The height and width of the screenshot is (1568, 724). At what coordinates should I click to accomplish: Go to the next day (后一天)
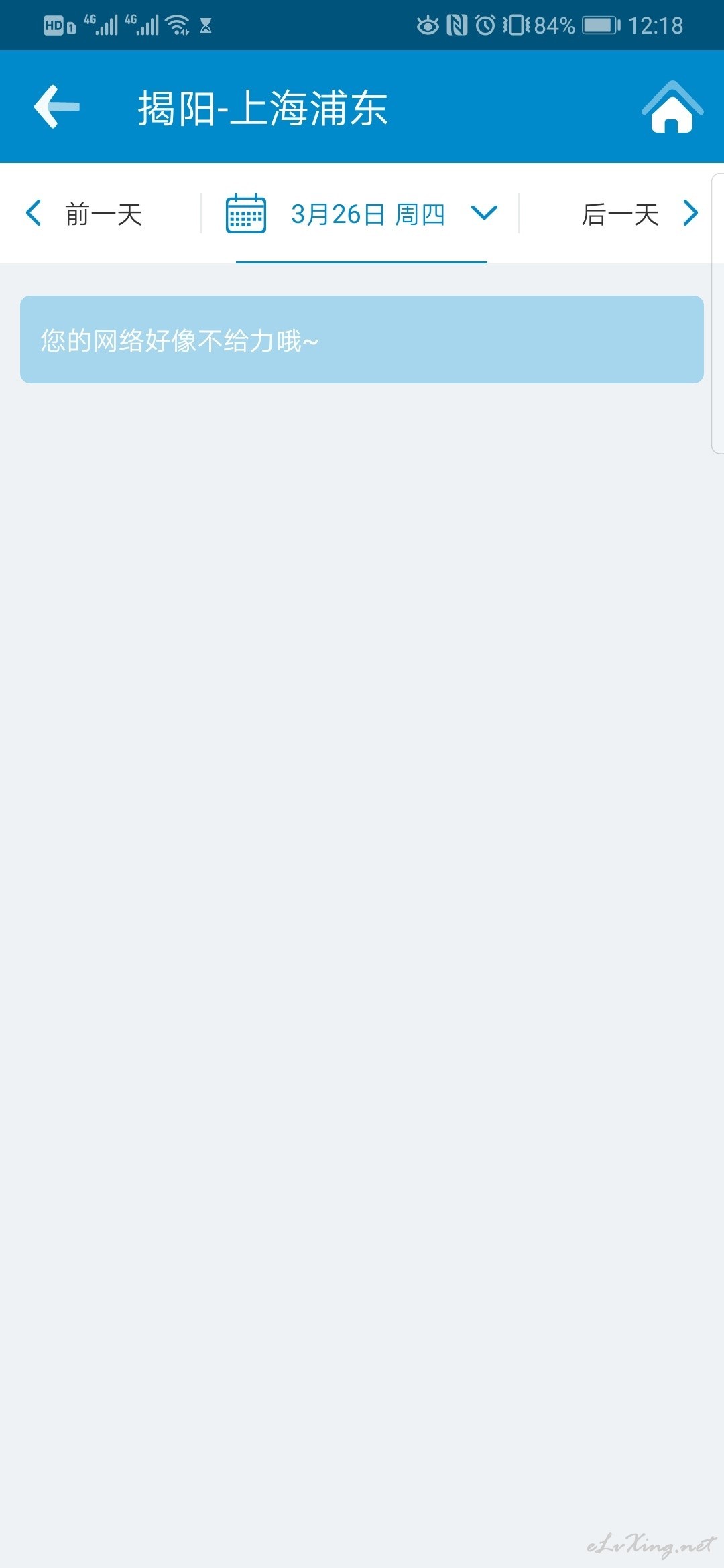pos(640,214)
